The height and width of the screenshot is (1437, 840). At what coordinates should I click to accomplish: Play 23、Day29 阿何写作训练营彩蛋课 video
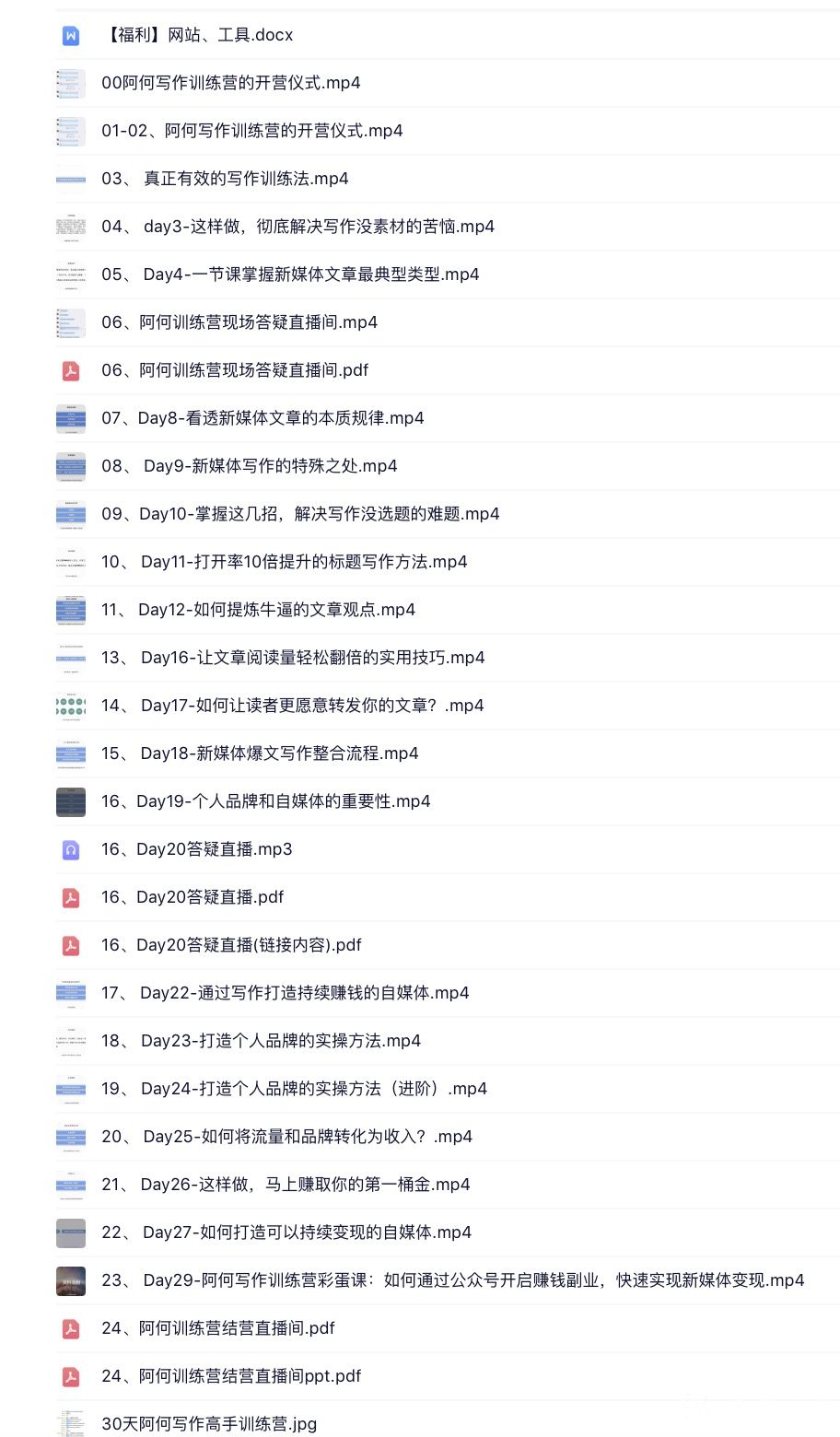point(452,1280)
